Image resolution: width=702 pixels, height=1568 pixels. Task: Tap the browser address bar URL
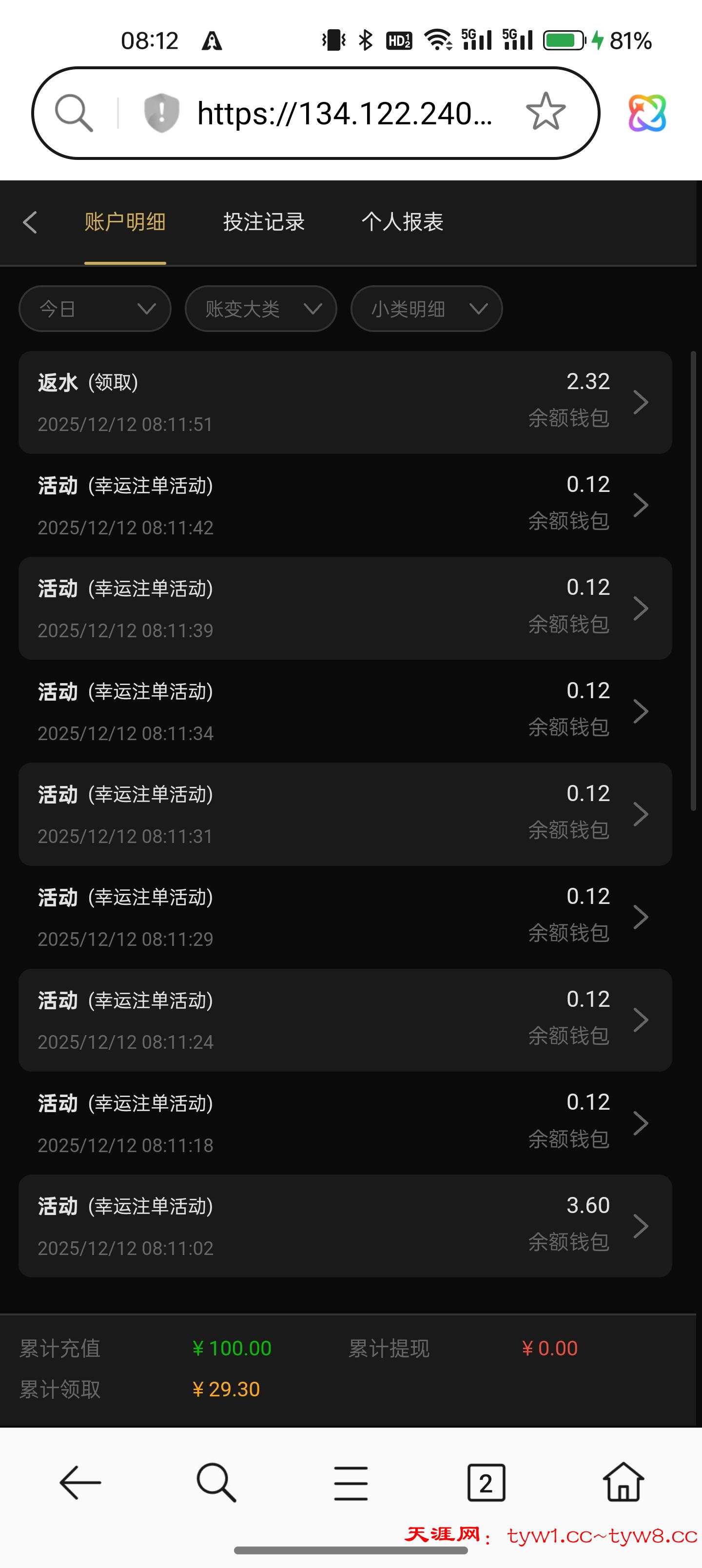pos(345,113)
